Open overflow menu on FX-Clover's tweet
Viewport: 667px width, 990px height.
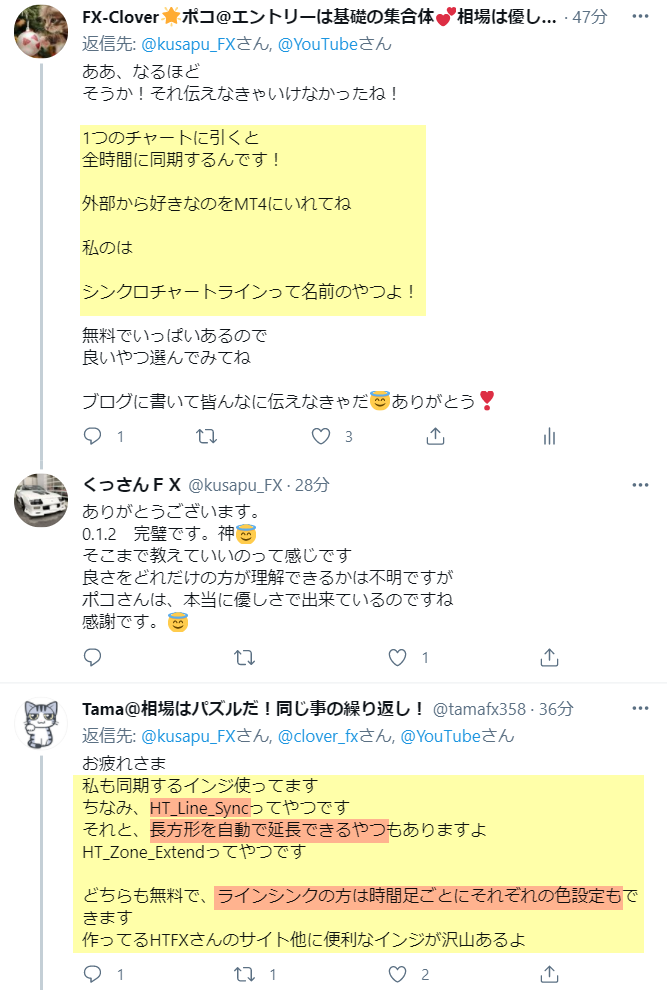coord(640,18)
